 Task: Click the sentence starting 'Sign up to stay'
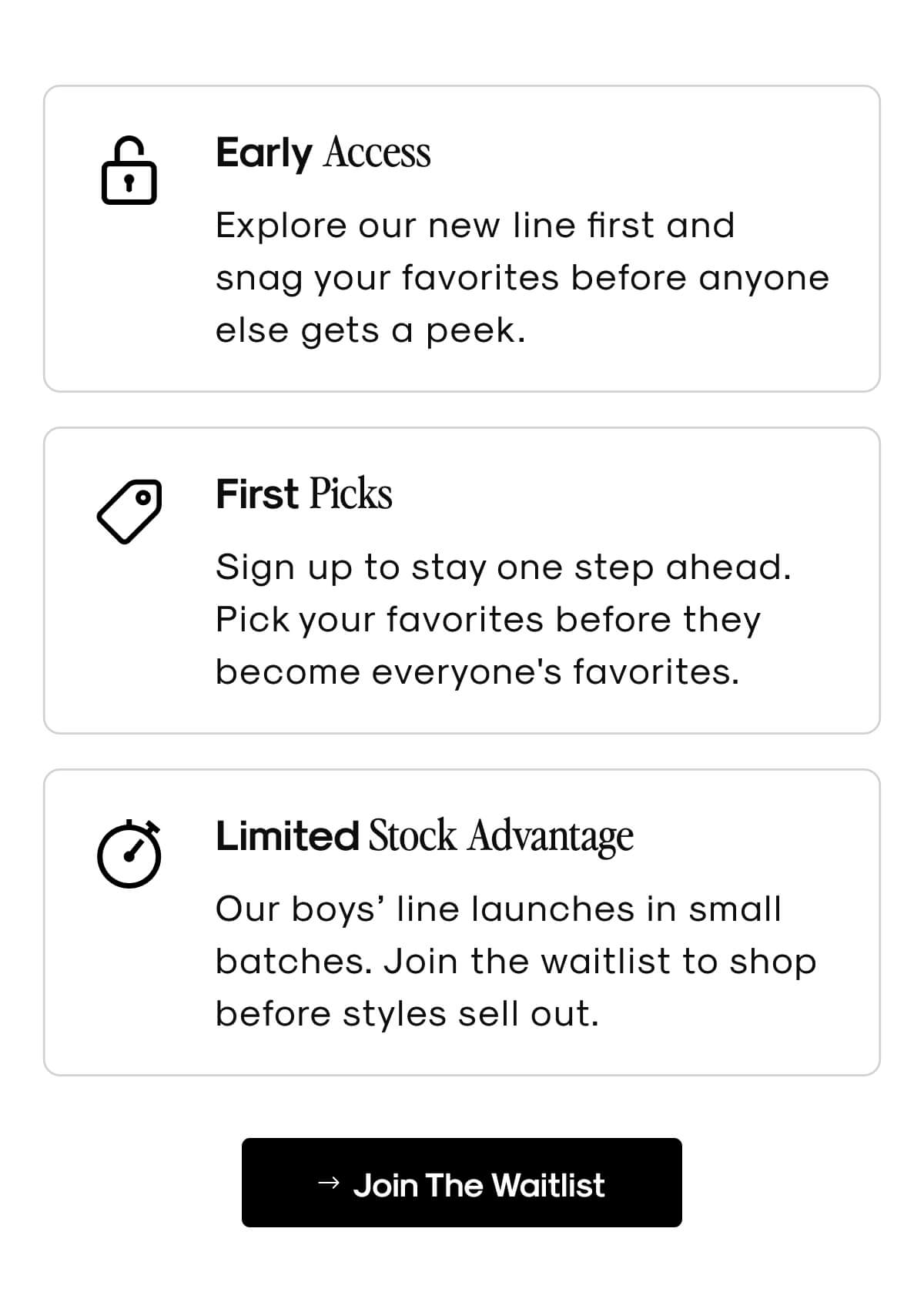(x=504, y=567)
